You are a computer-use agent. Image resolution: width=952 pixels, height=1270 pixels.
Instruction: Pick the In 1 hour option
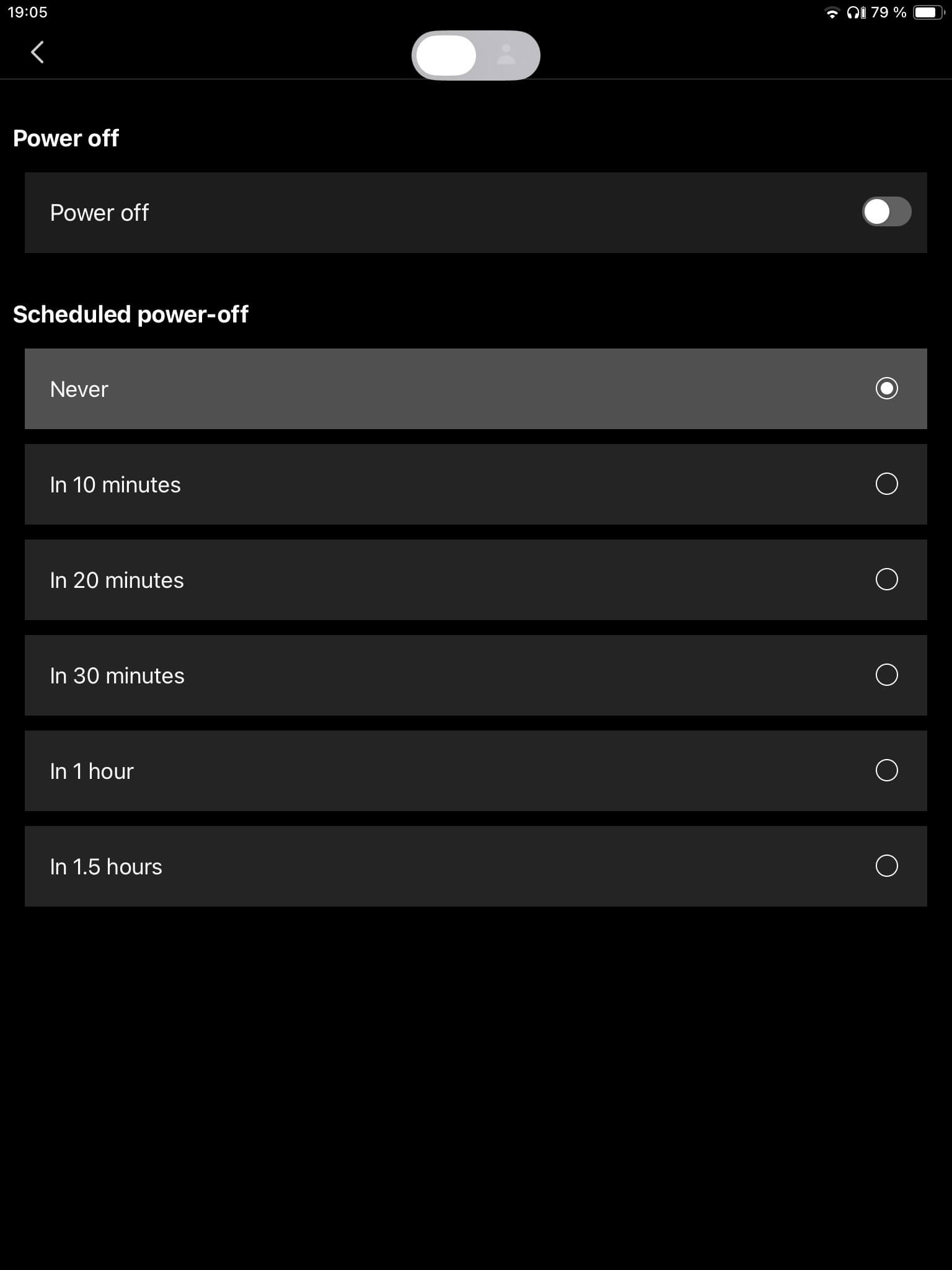coord(886,771)
